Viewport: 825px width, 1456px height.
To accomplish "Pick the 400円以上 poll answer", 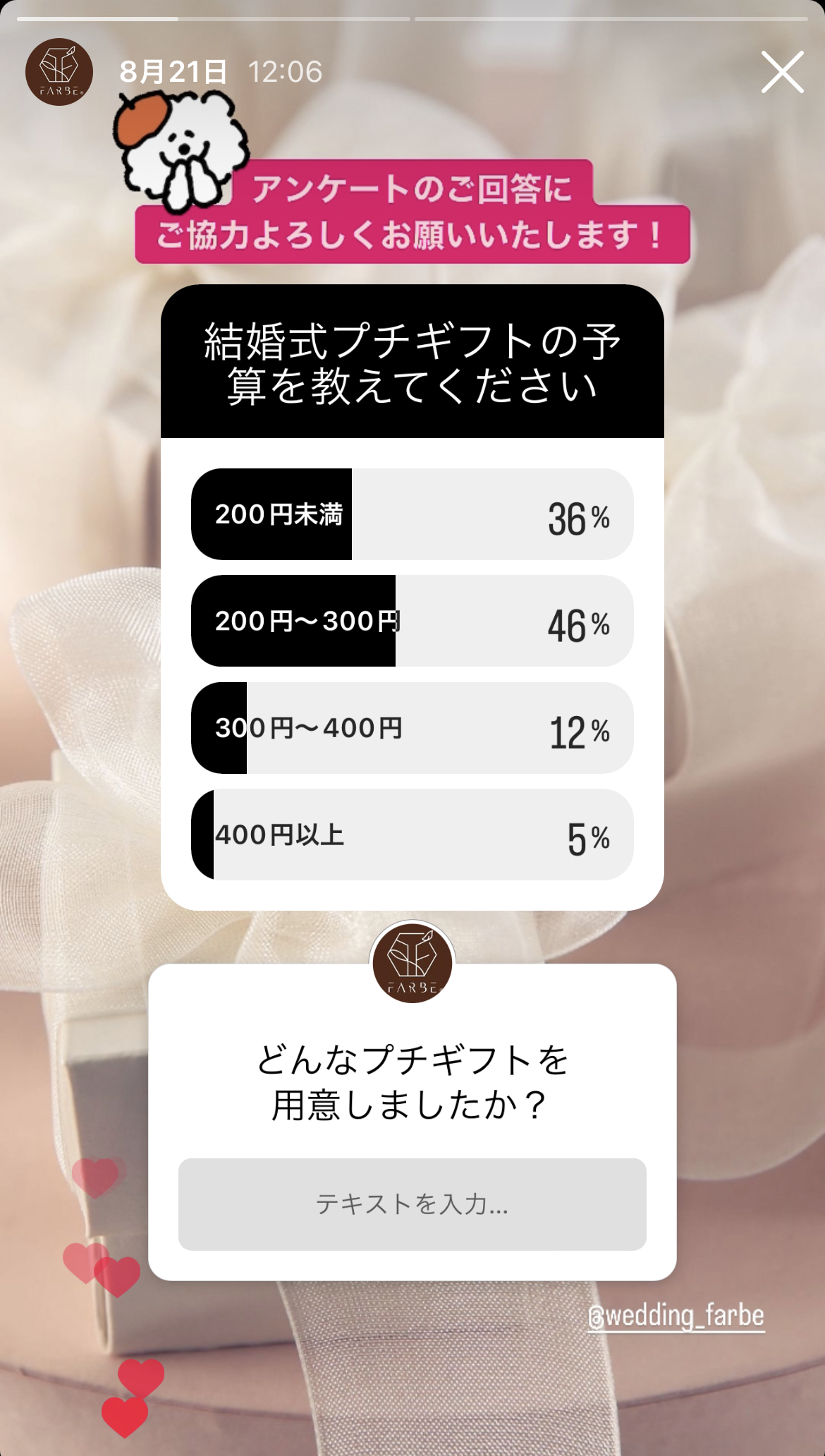I will point(412,835).
